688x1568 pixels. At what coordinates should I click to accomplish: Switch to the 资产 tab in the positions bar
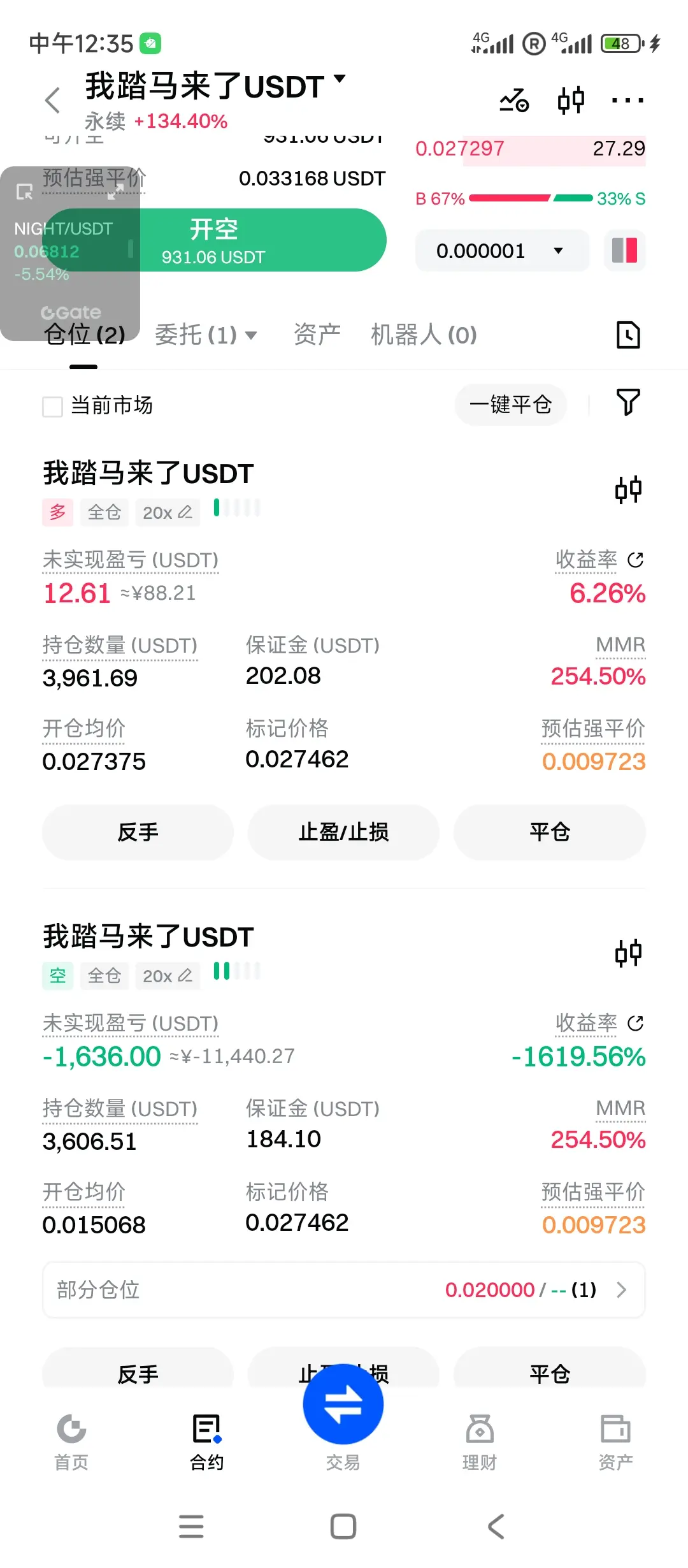tap(317, 335)
